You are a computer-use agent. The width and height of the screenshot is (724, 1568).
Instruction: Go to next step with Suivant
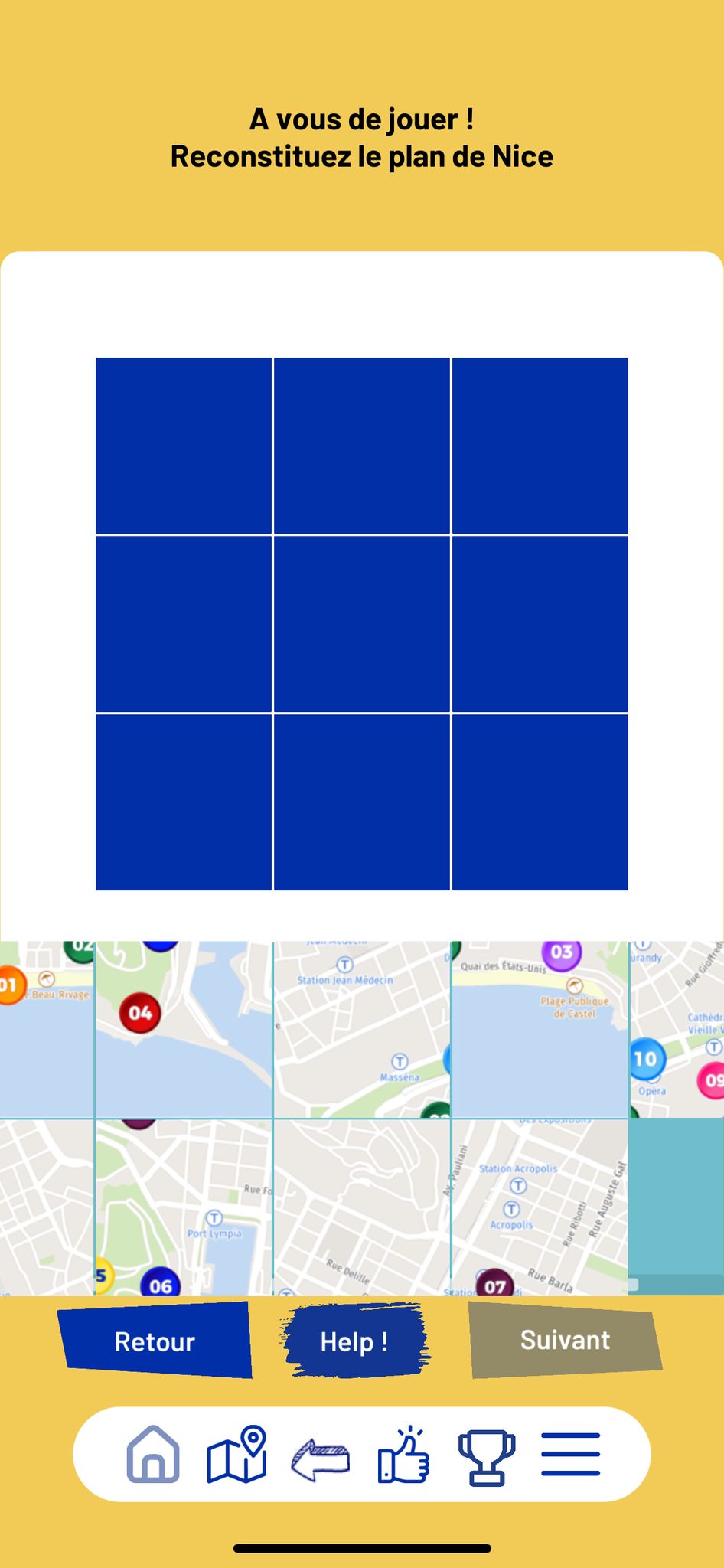565,1340
